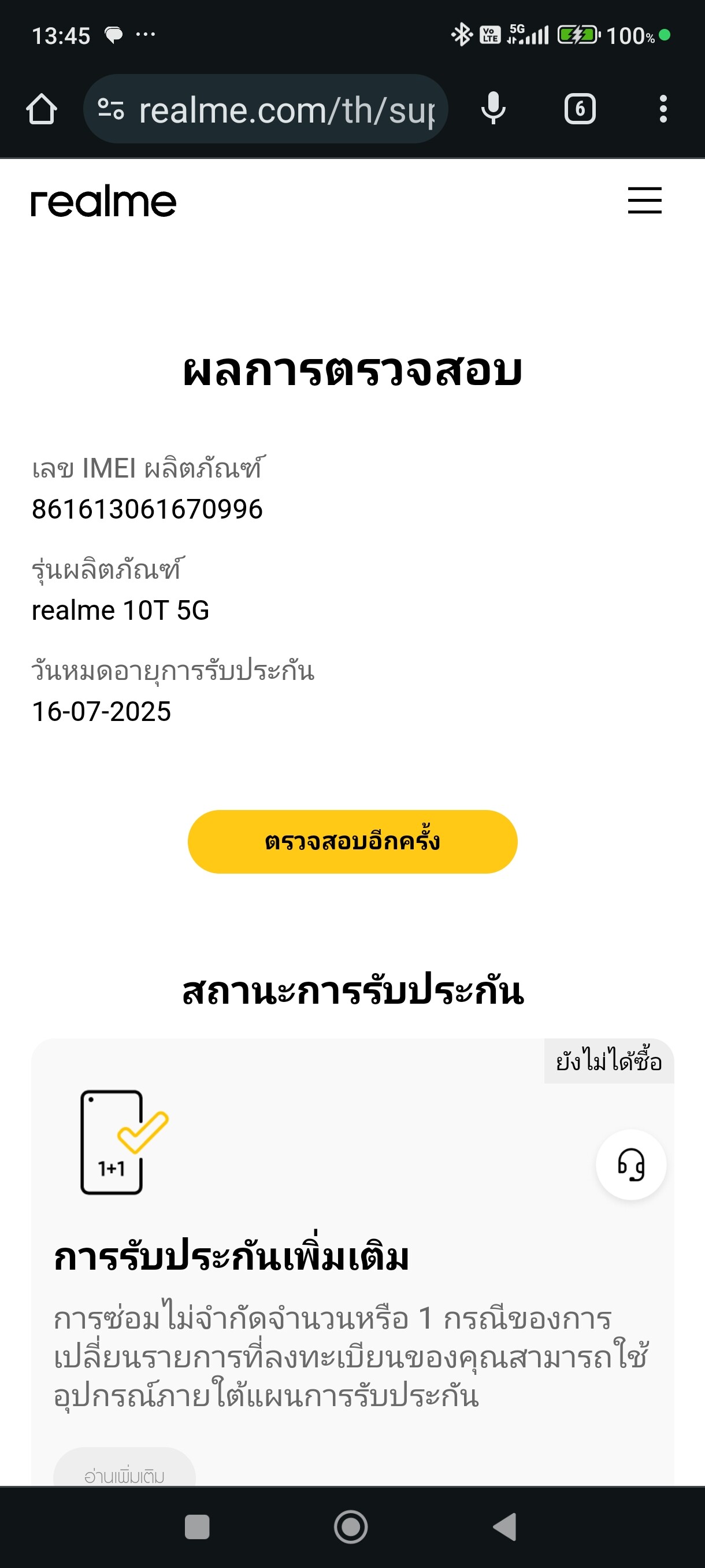Tap the yellow ตรวจสอบอีกครั้ง button
This screenshot has width=705, height=1568.
tap(352, 841)
